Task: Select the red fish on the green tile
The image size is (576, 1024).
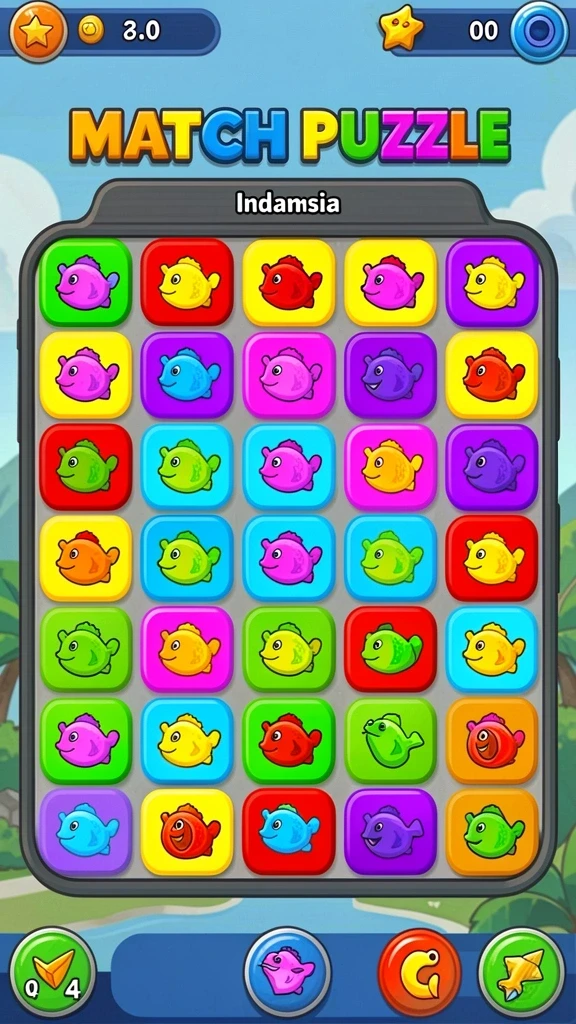Action: (289, 740)
